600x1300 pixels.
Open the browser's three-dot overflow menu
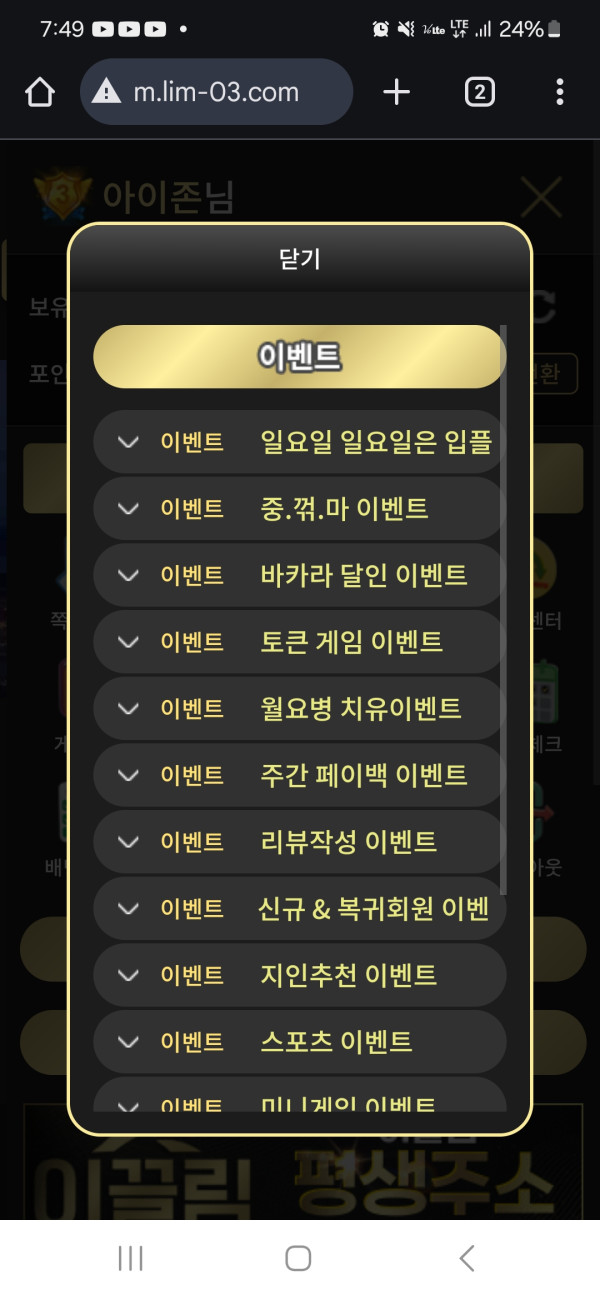559,92
